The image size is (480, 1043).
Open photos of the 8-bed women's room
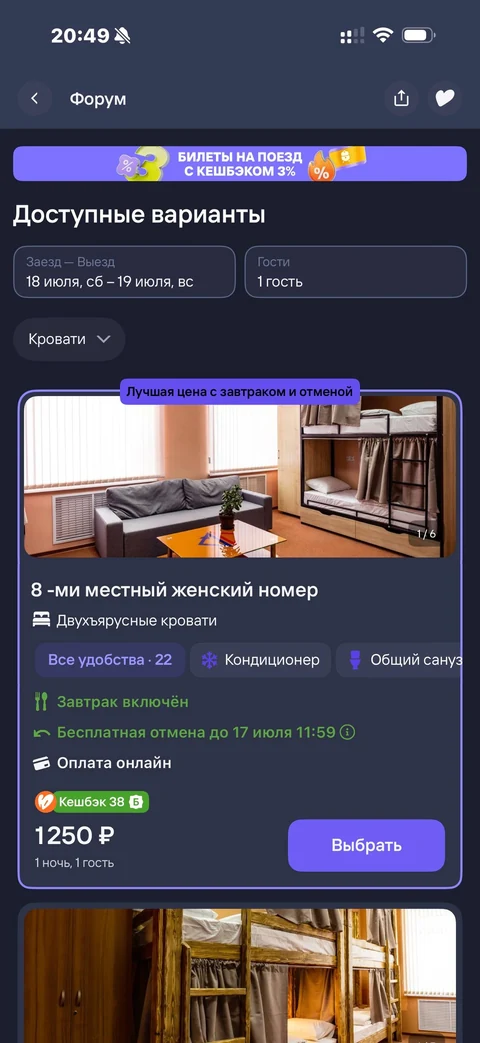click(240, 476)
